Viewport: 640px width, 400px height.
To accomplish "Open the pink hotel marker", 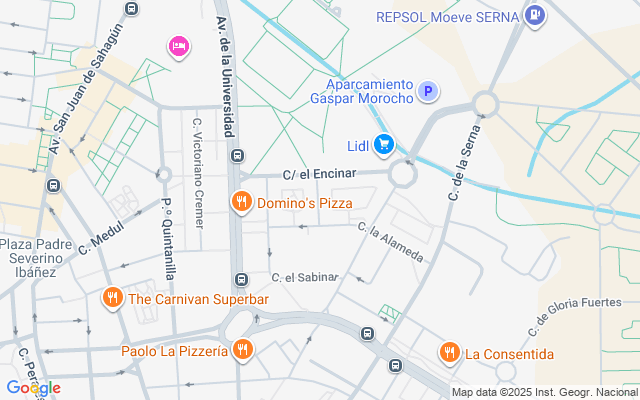I will pyautogui.click(x=179, y=46).
